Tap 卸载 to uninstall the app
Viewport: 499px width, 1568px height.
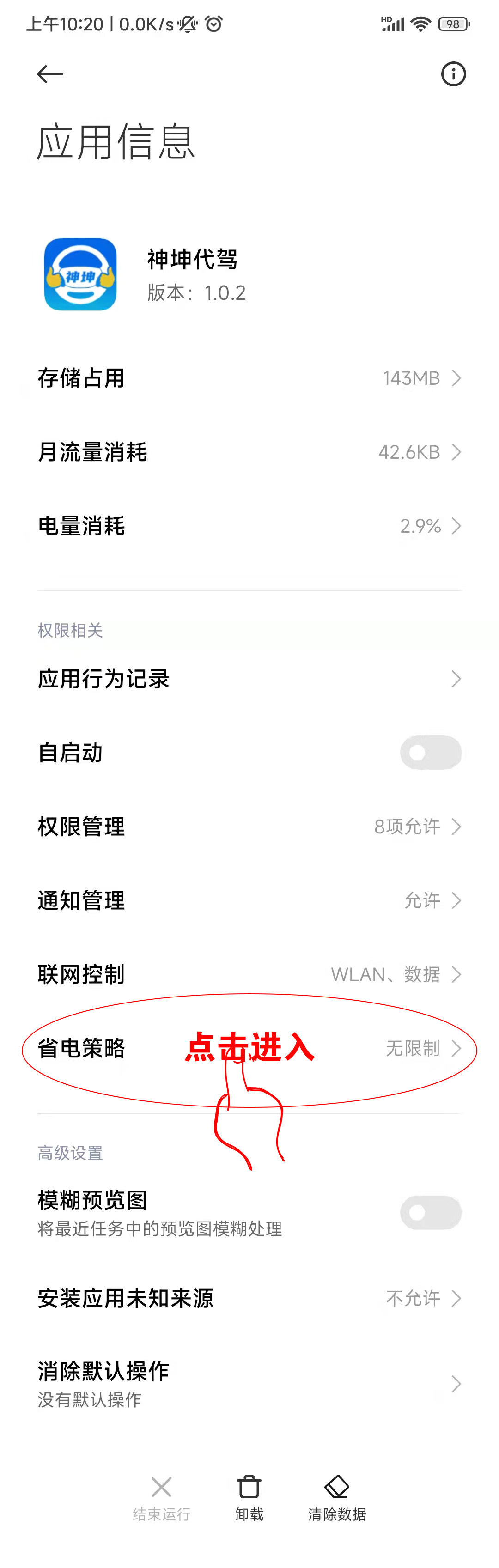tap(249, 1497)
